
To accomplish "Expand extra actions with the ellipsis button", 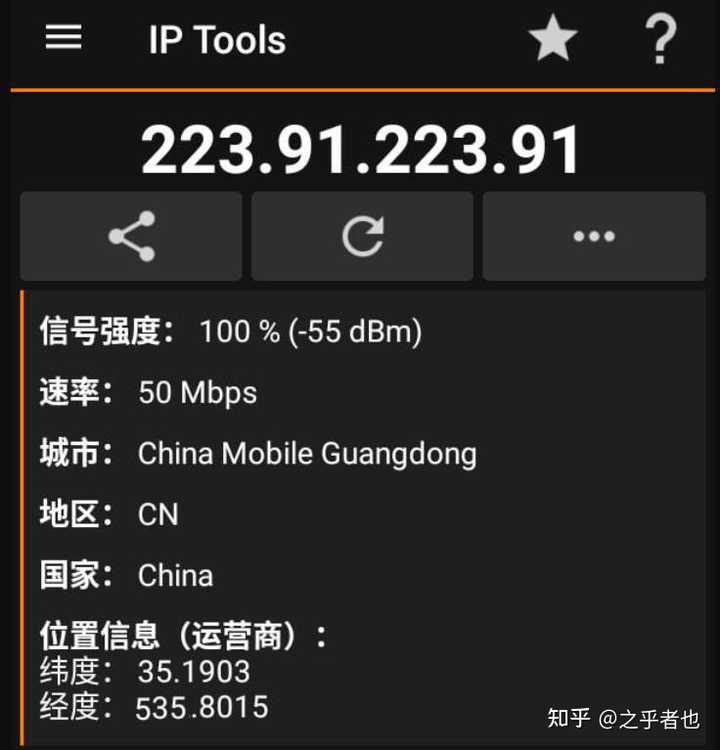I will [594, 236].
